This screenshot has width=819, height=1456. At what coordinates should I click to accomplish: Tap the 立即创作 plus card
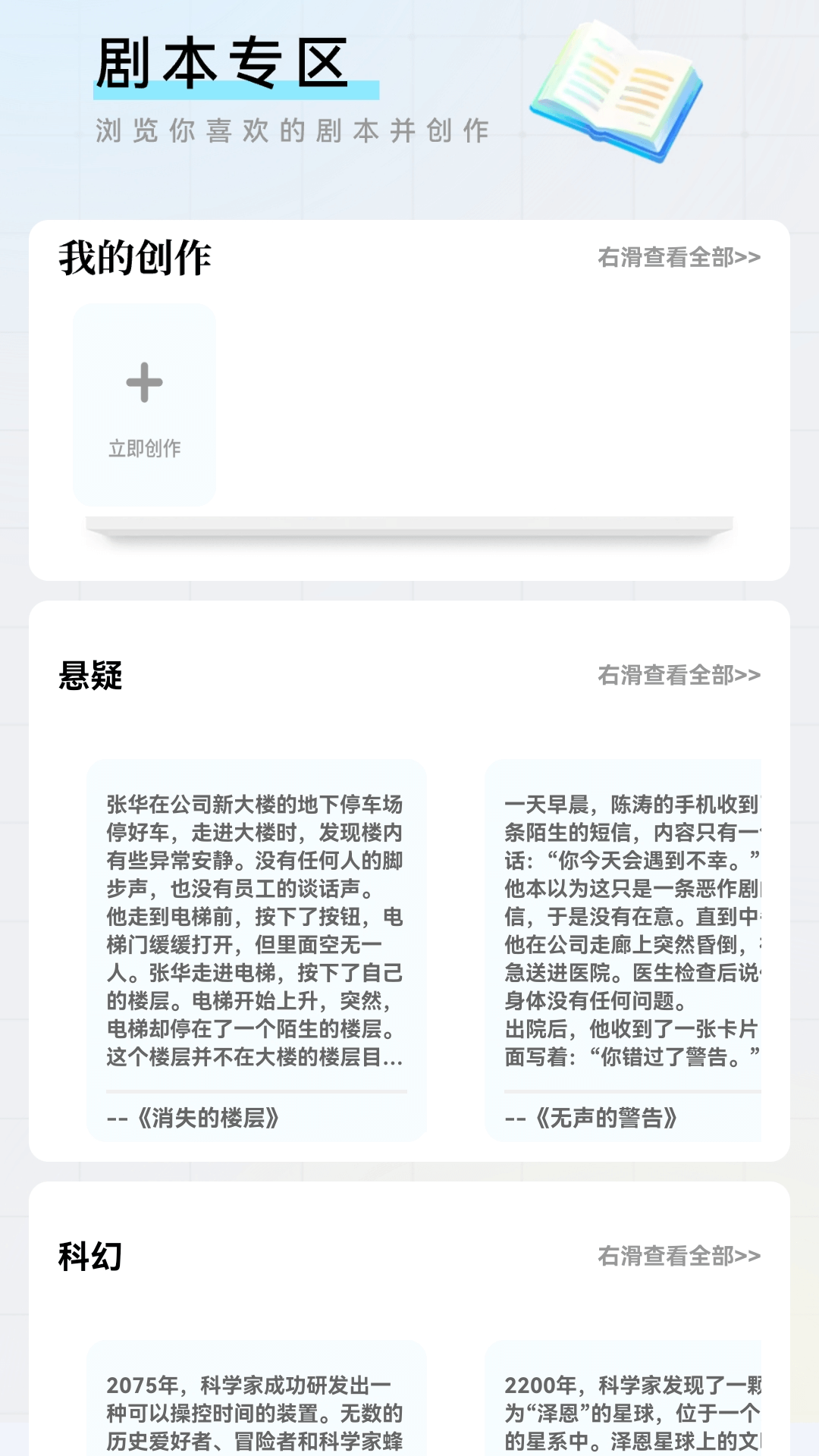[144, 405]
